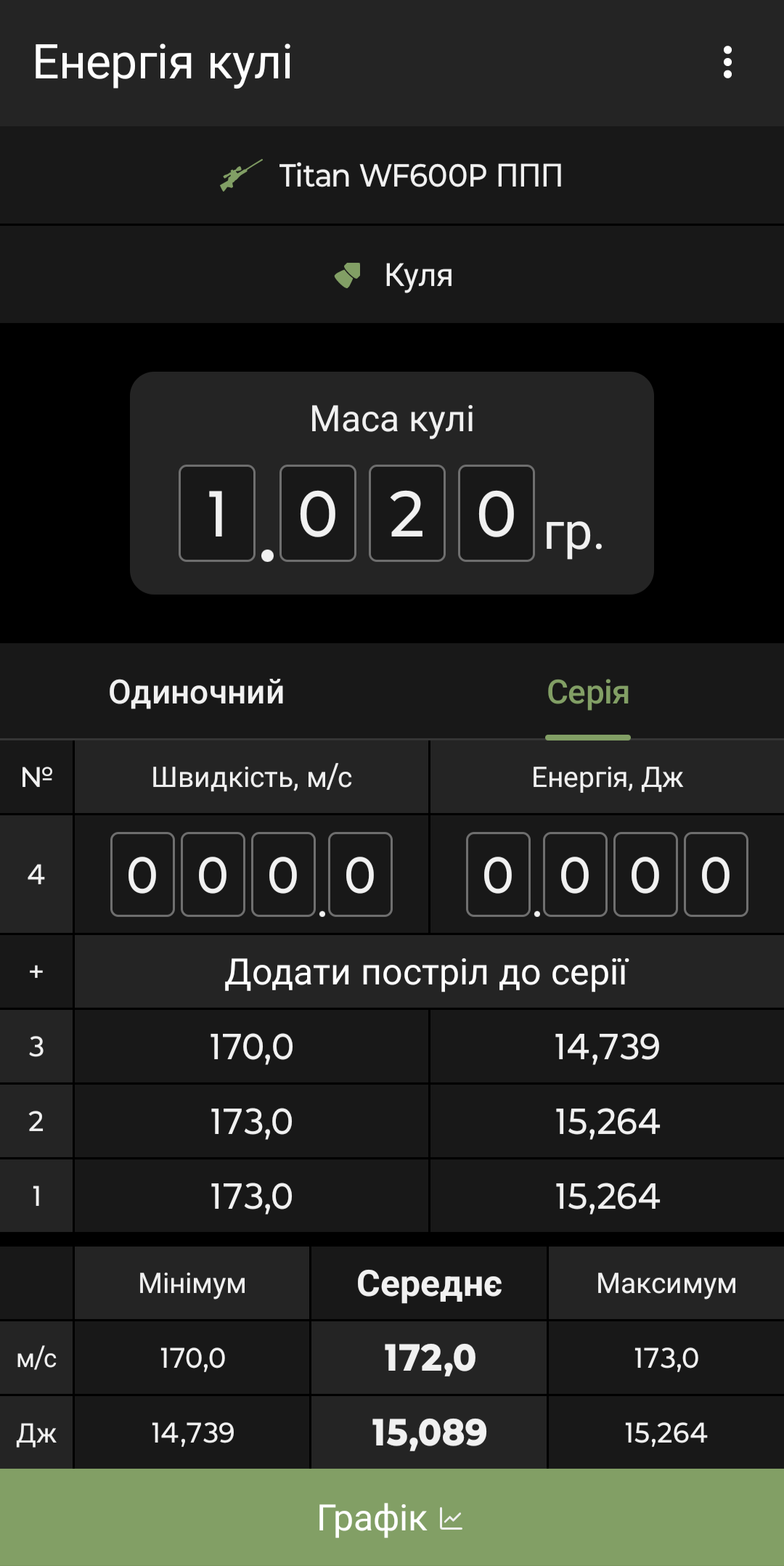Viewport: 784px width, 1566px height.
Task: Enter speed value for shot 4
Action: [251, 874]
